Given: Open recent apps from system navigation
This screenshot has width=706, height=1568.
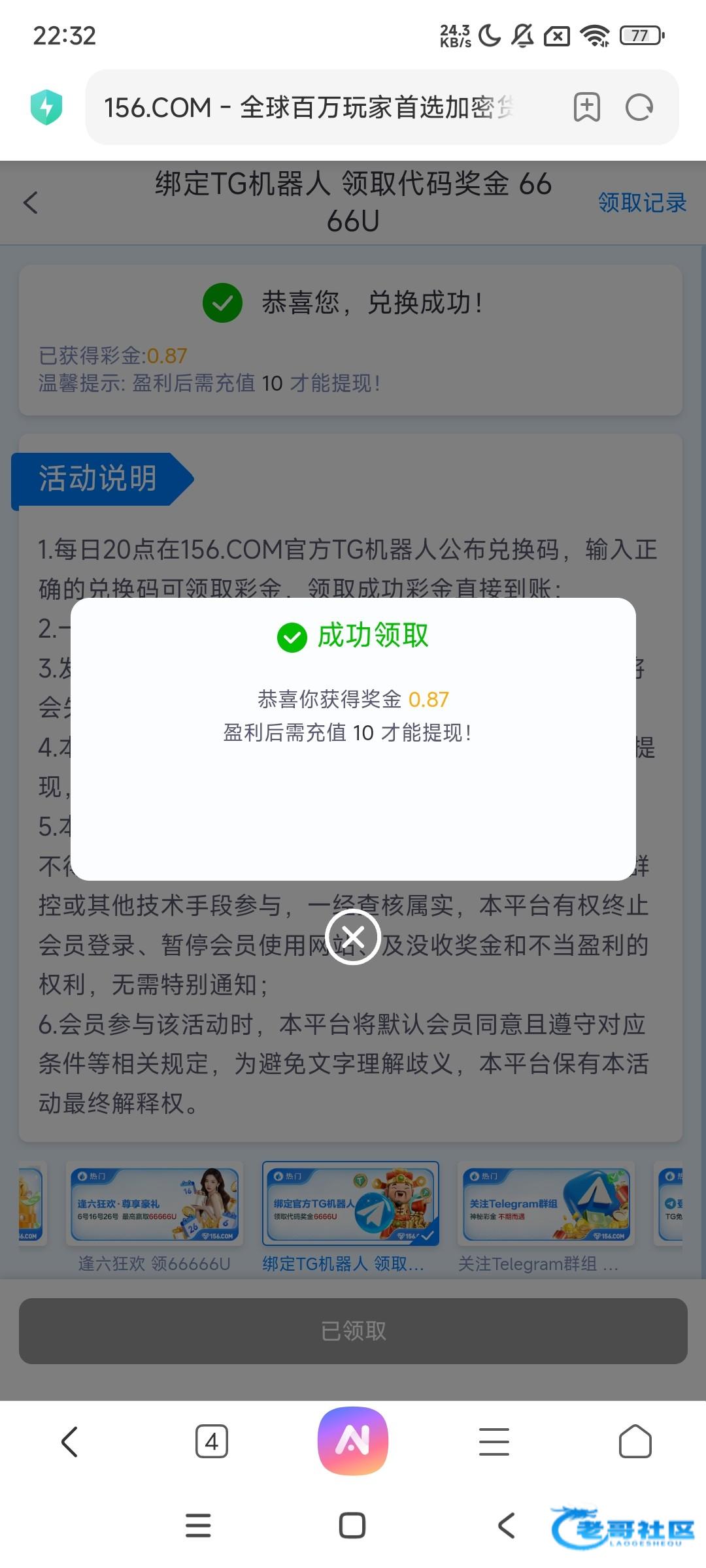Looking at the screenshot, I should tap(198, 1526).
